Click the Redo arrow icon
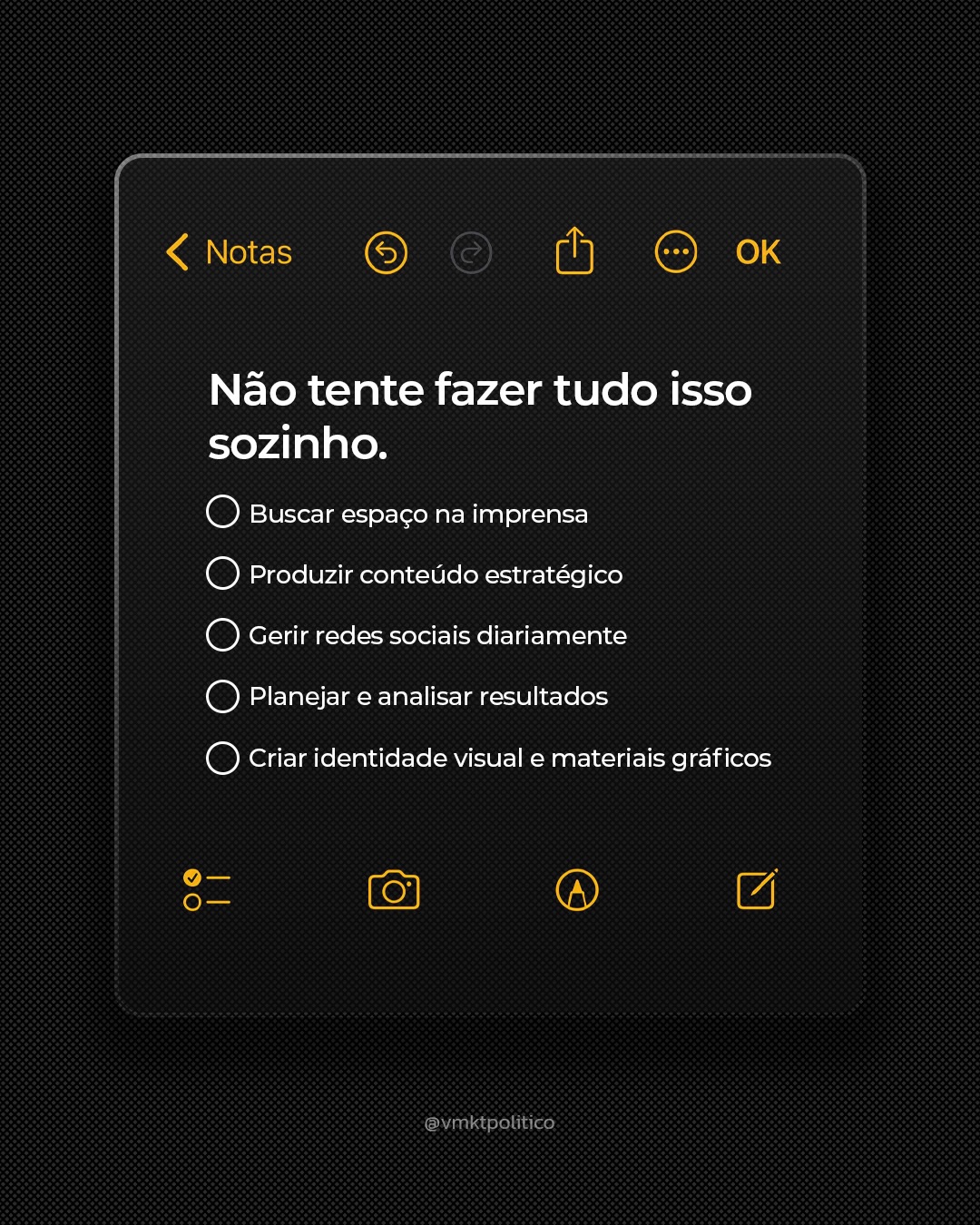This screenshot has height=1225, width=980. point(472,252)
